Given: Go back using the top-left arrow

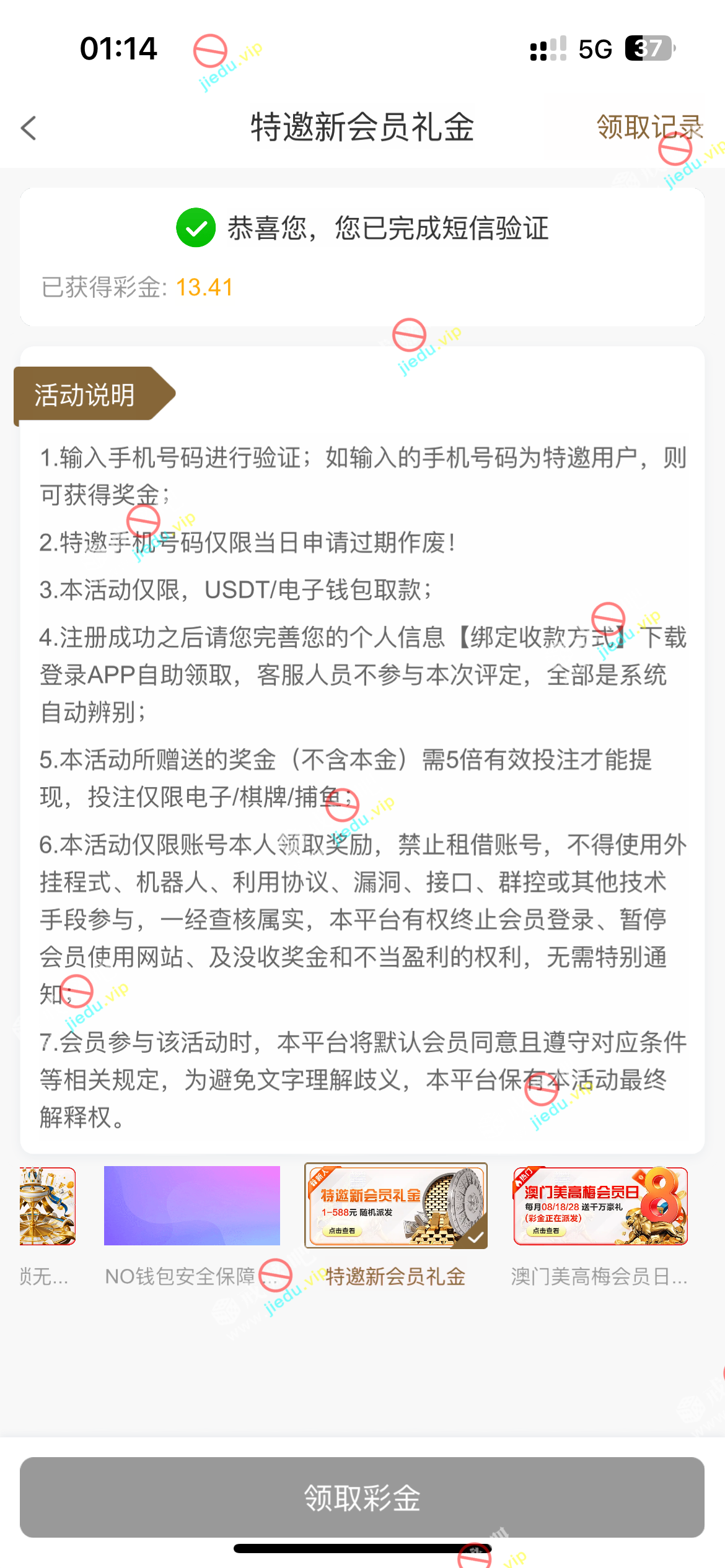Looking at the screenshot, I should click(29, 128).
